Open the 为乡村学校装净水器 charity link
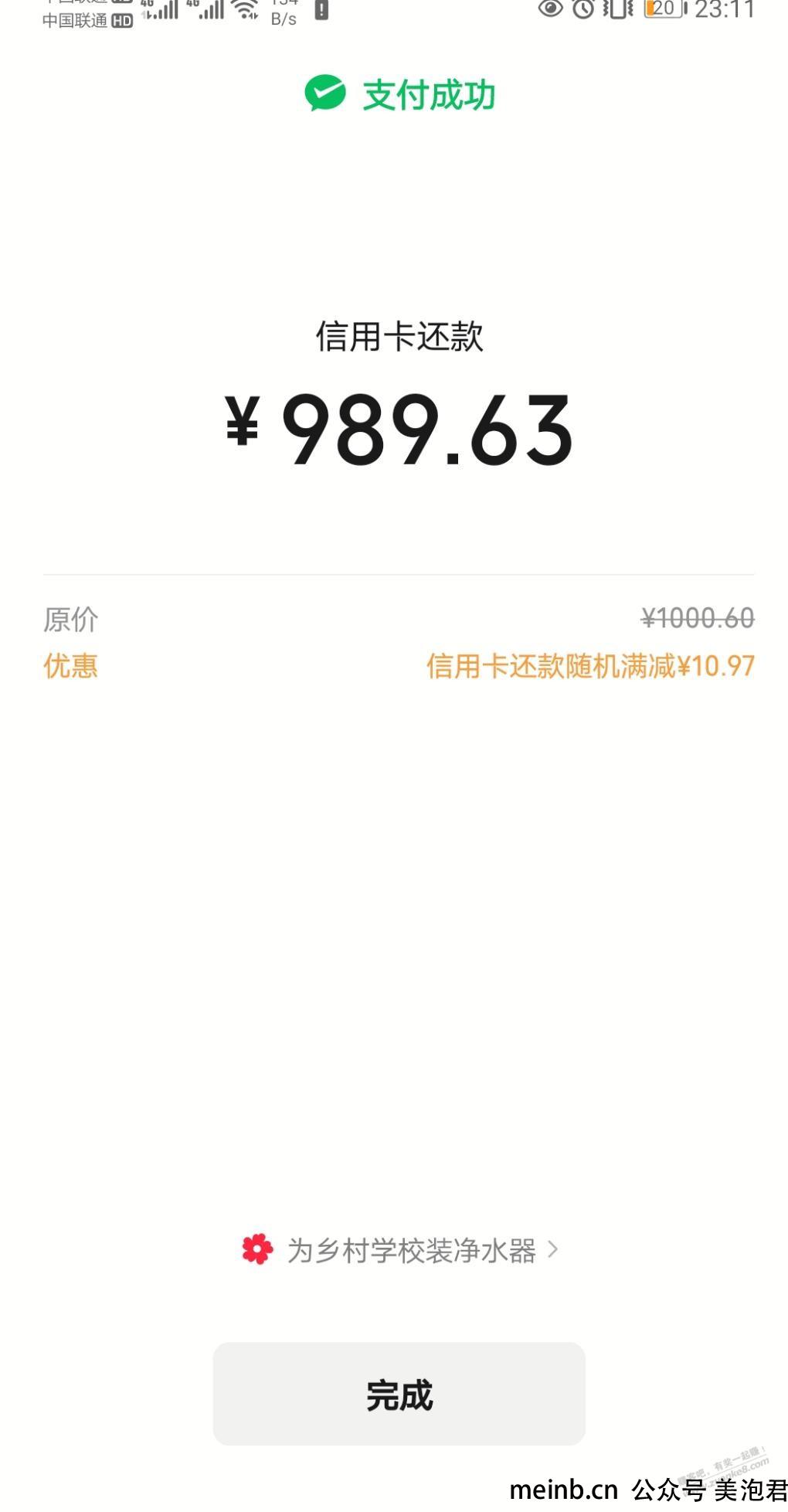The image size is (788, 1512). click(399, 1249)
